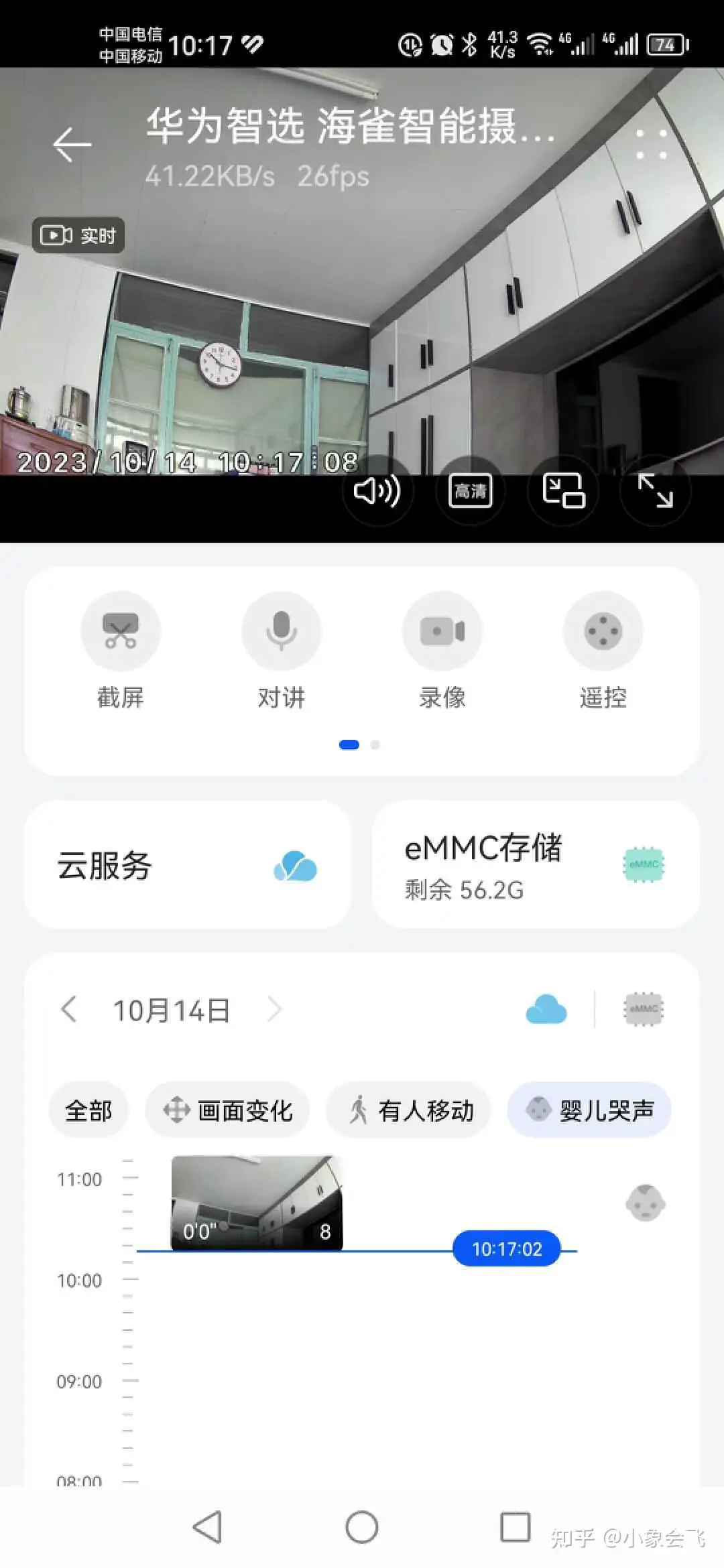The width and height of the screenshot is (724, 1568).
Task: Mute the live camera sound
Action: 377,491
